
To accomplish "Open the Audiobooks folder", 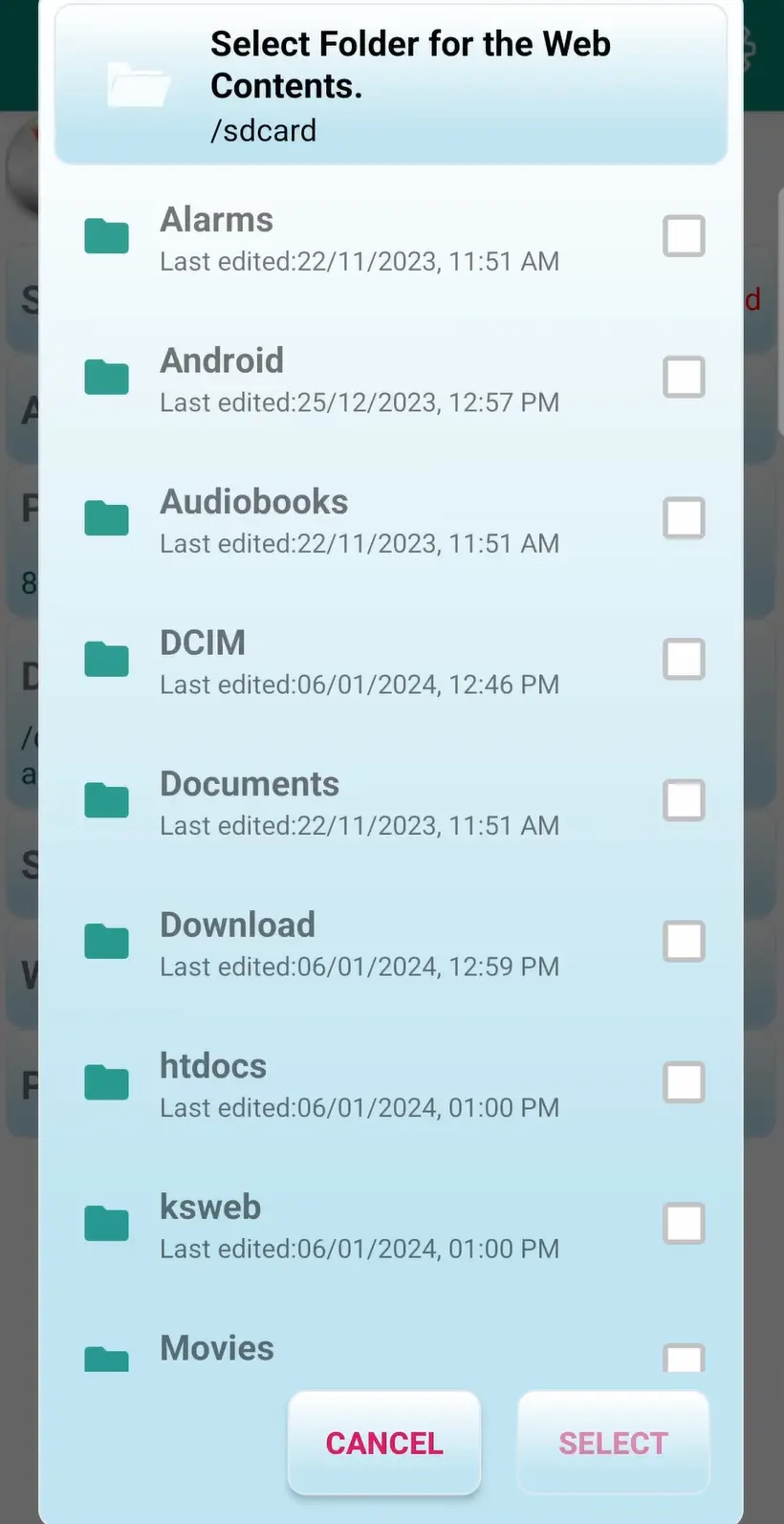I will click(253, 502).
